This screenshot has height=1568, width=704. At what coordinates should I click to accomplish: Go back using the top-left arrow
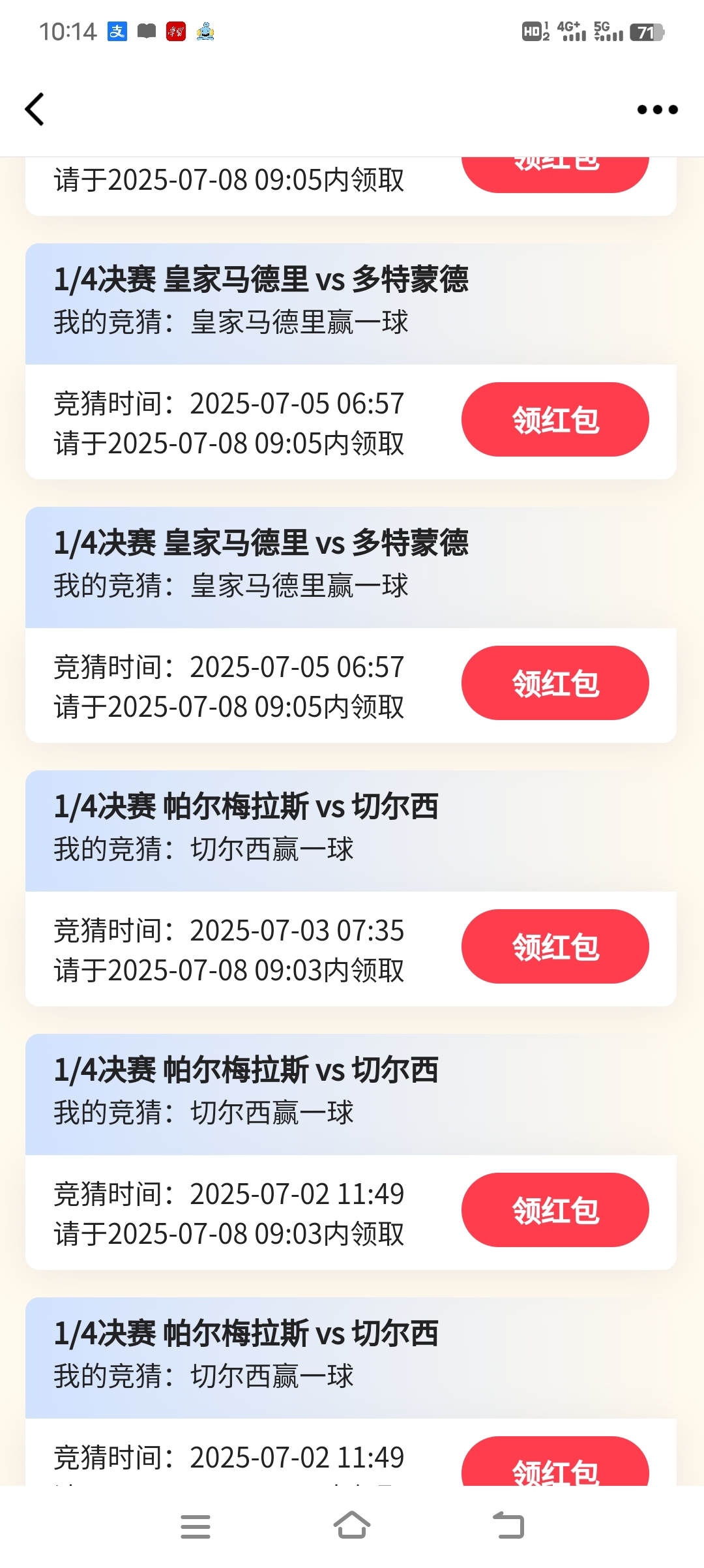pos(35,109)
